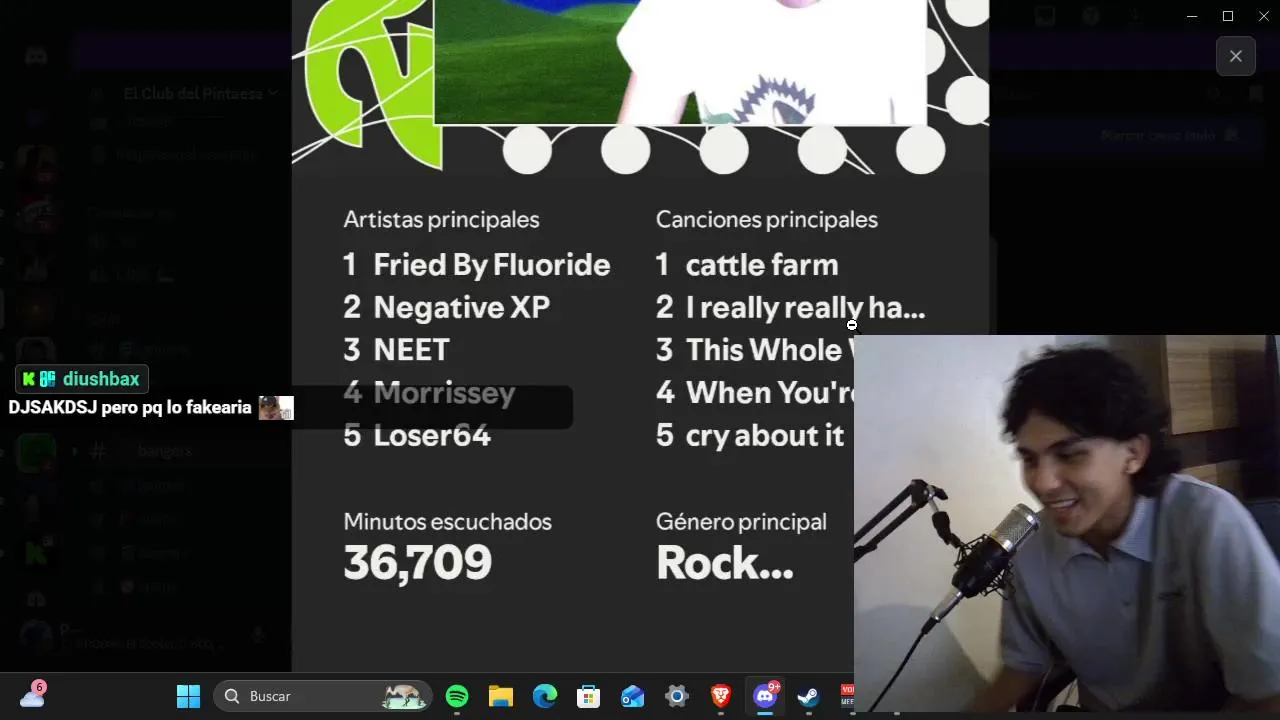The width and height of the screenshot is (1280, 720).
Task: Close the image viewer overlay
Action: tap(1235, 56)
